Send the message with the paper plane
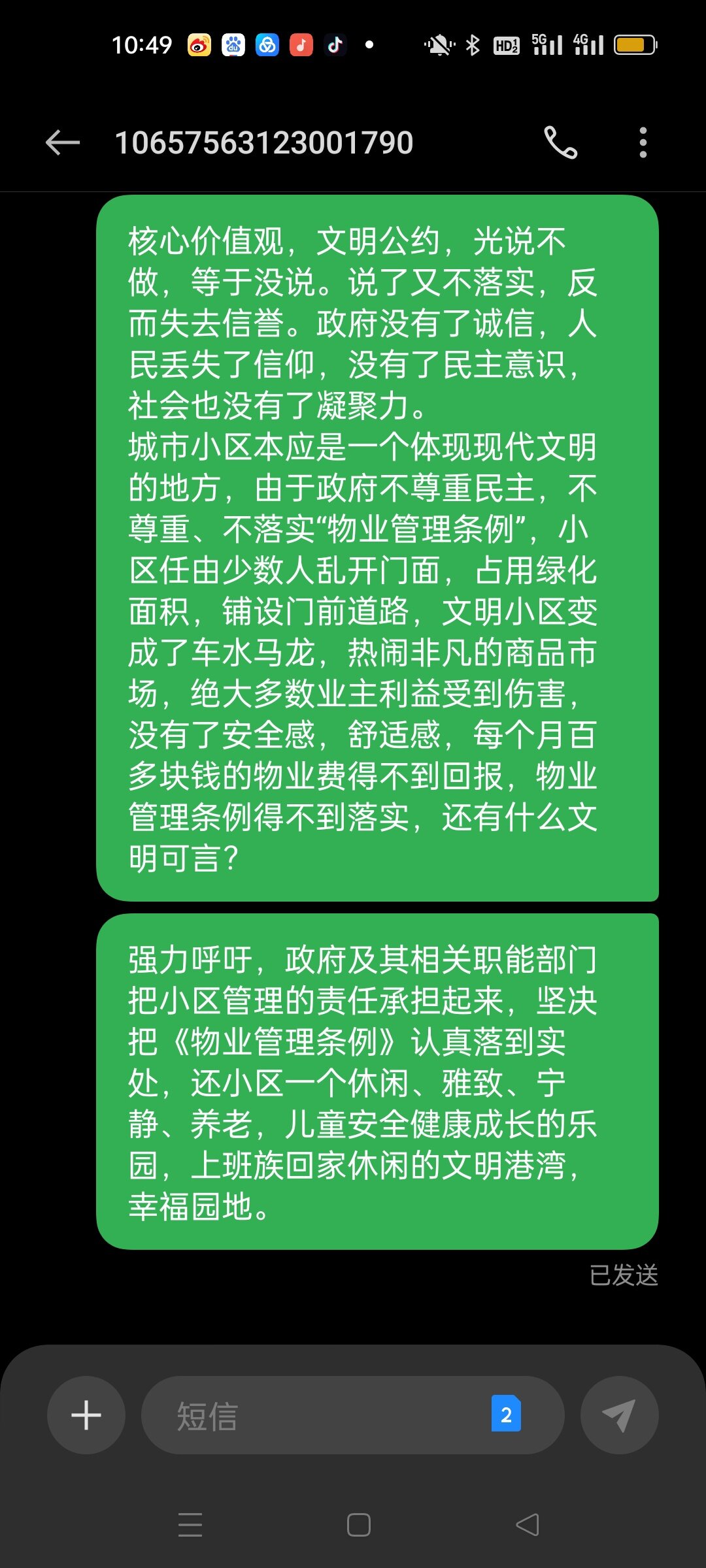Image resolution: width=706 pixels, height=1568 pixels. pyautogui.click(x=618, y=1415)
